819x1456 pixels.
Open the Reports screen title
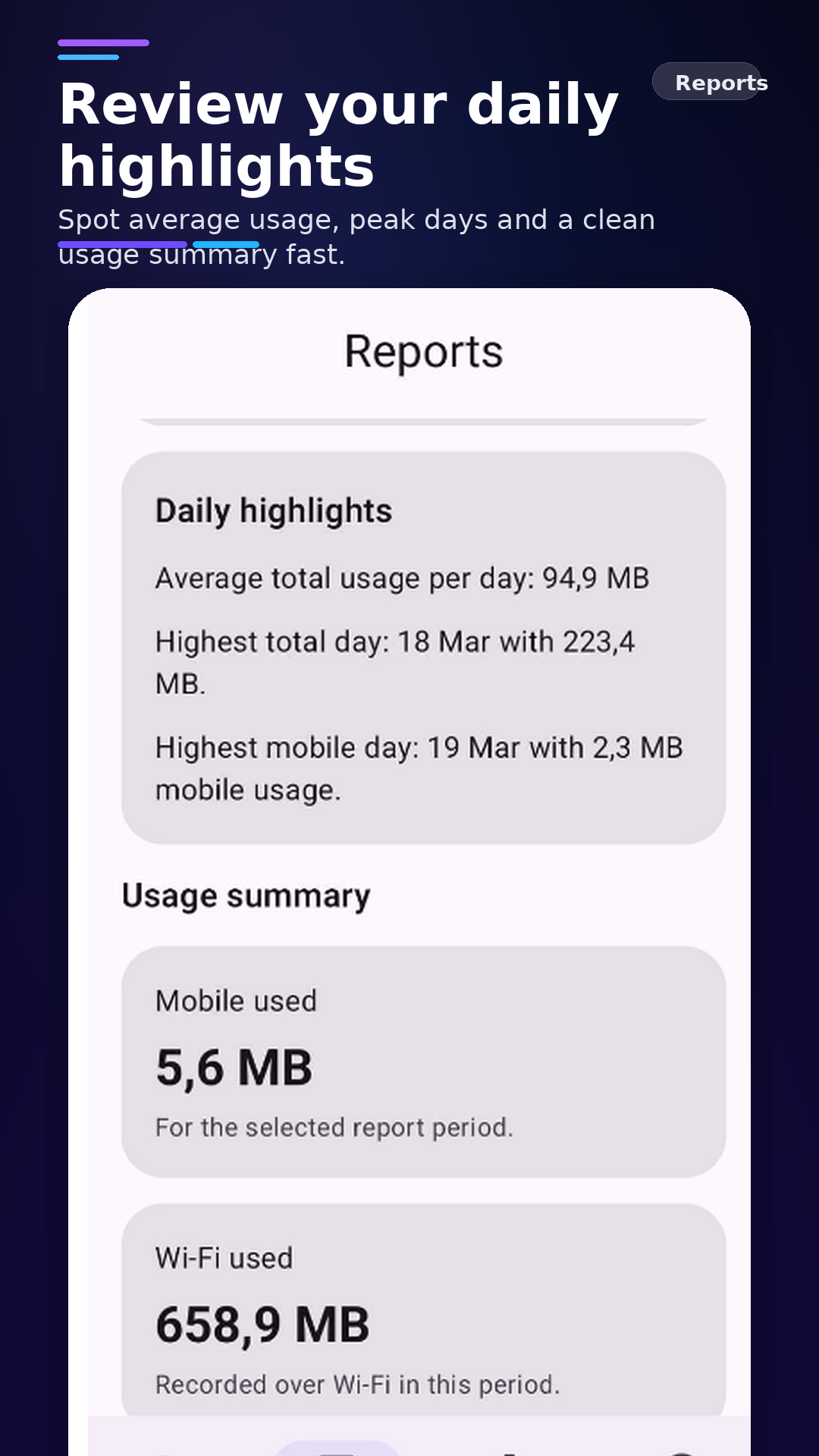(423, 350)
